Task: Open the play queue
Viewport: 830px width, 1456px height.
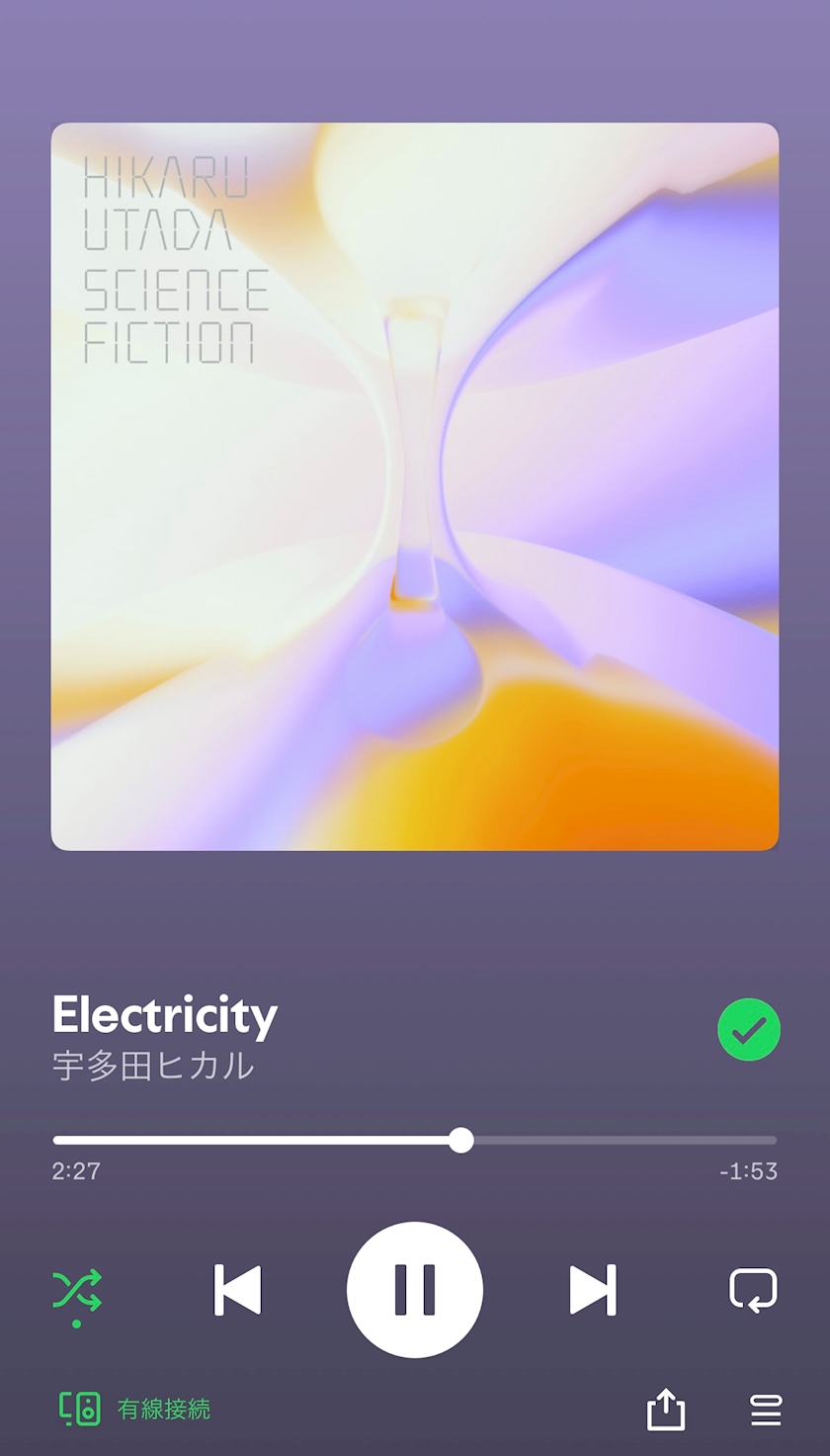Action: 766,1410
